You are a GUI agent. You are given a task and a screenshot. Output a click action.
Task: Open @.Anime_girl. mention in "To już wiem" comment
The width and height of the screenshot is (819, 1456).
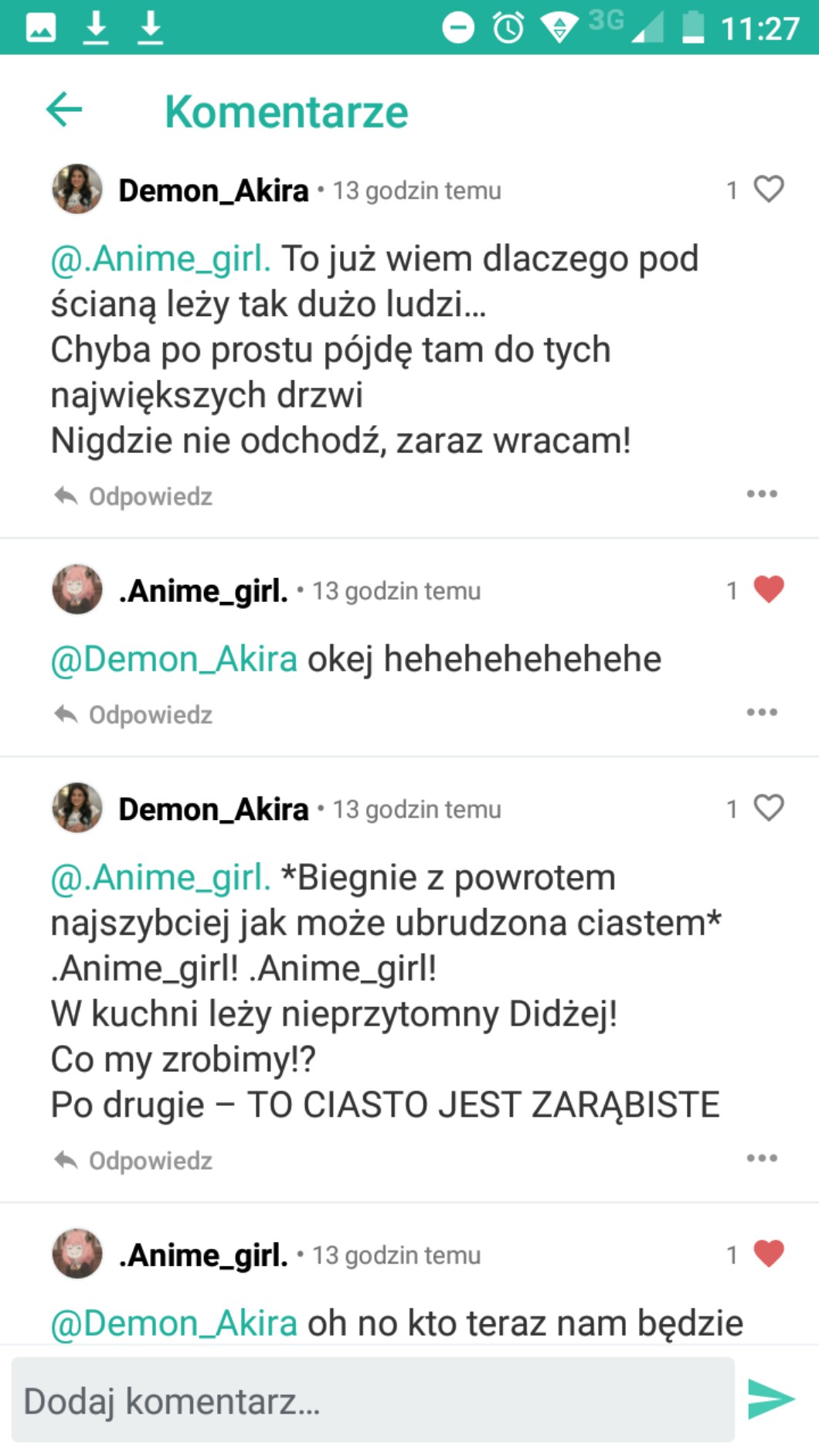click(x=161, y=259)
